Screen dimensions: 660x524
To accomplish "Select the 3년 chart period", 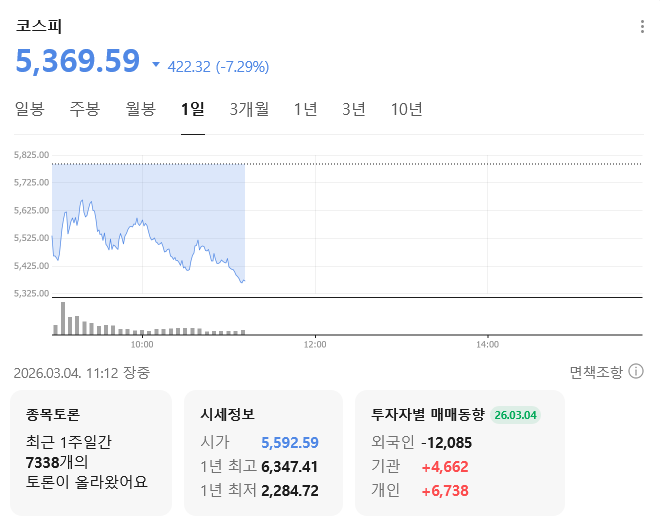I will [354, 109].
